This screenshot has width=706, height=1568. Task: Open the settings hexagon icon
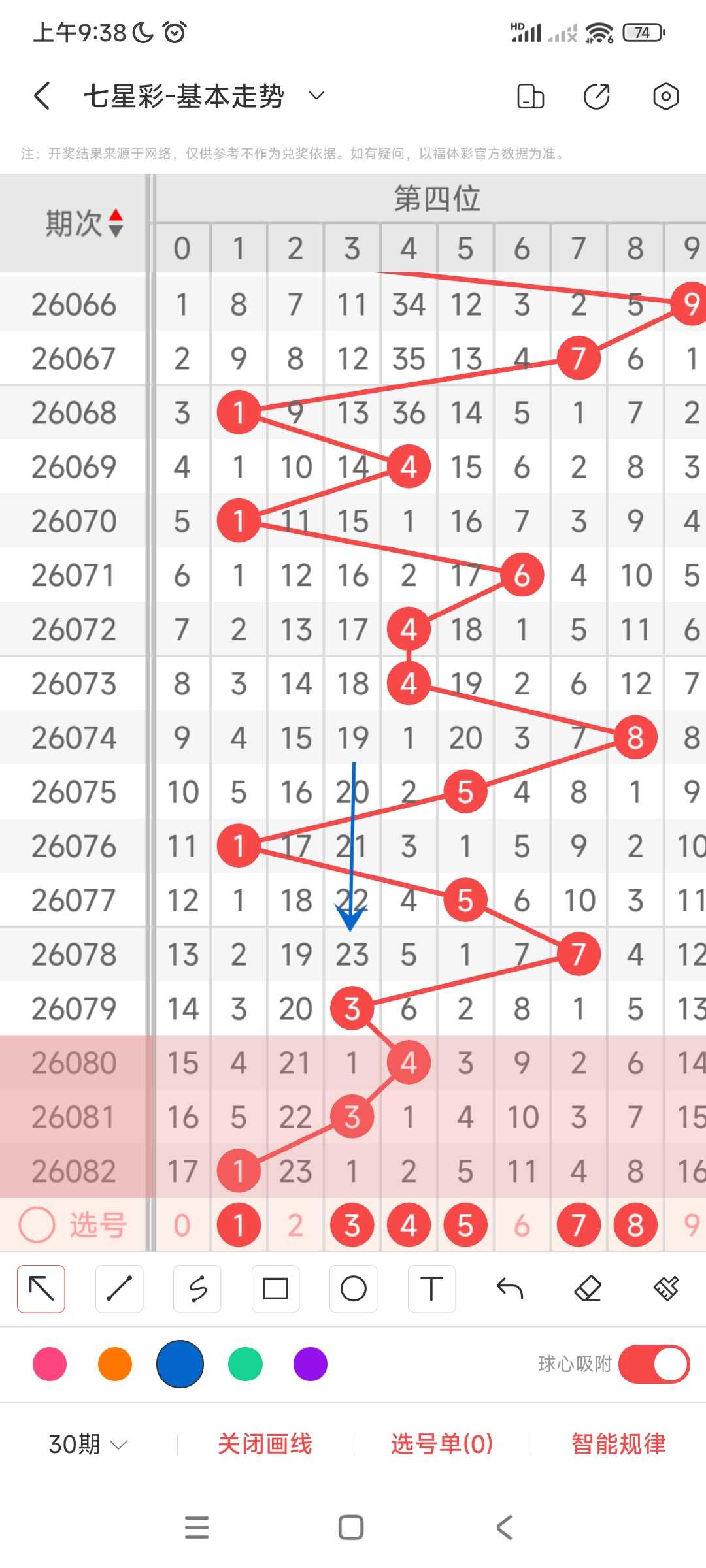[665, 96]
